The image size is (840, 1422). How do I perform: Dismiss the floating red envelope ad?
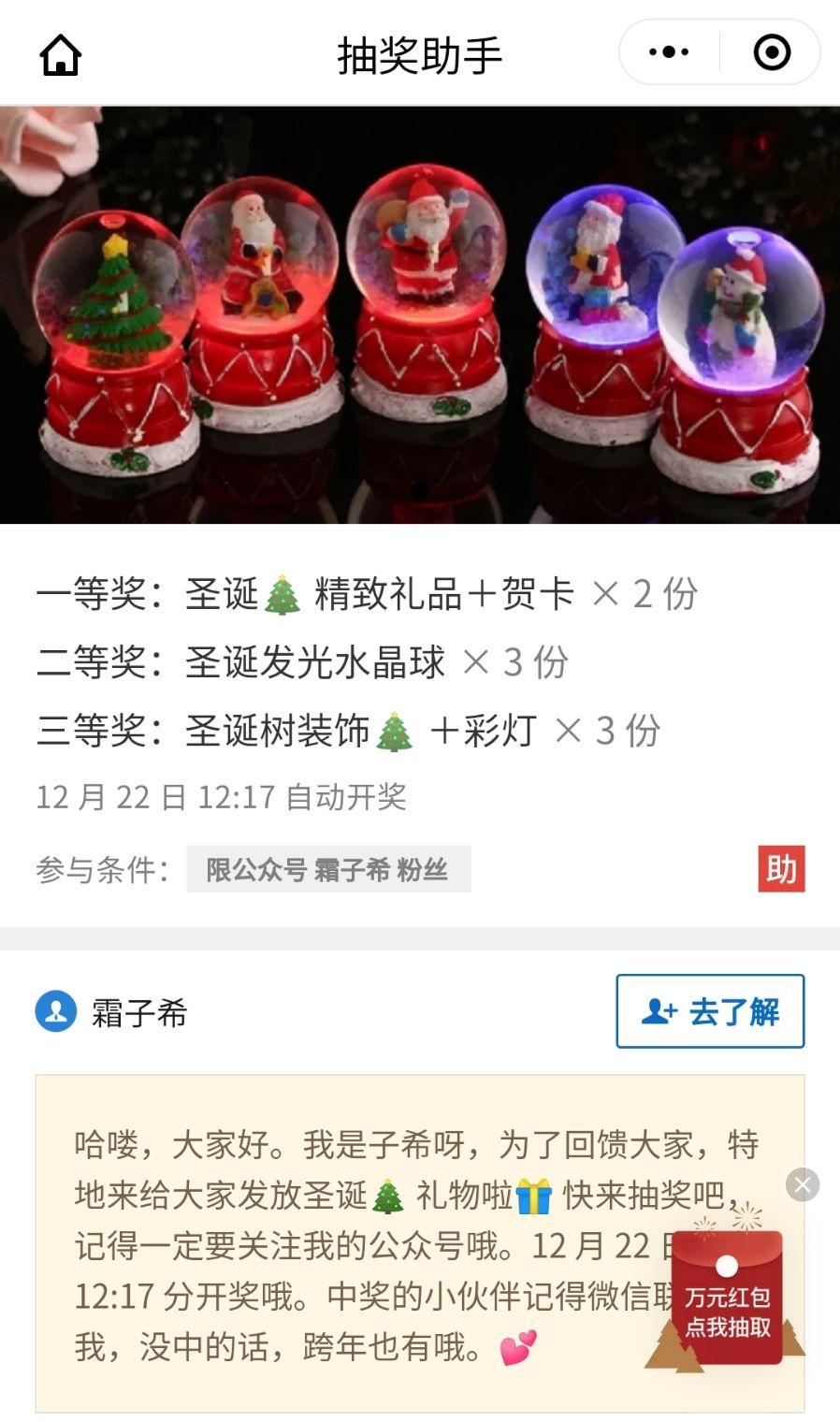(x=803, y=1185)
